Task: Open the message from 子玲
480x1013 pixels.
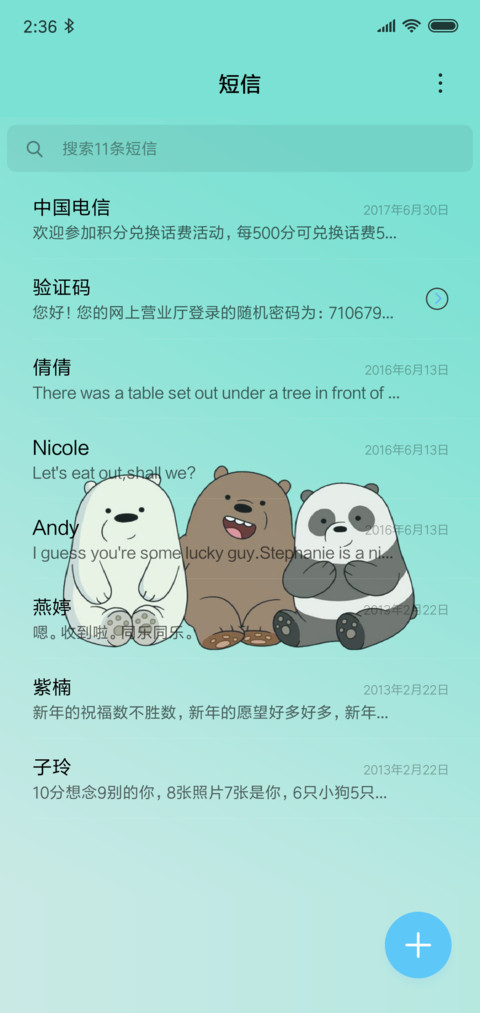Action: pos(240,780)
